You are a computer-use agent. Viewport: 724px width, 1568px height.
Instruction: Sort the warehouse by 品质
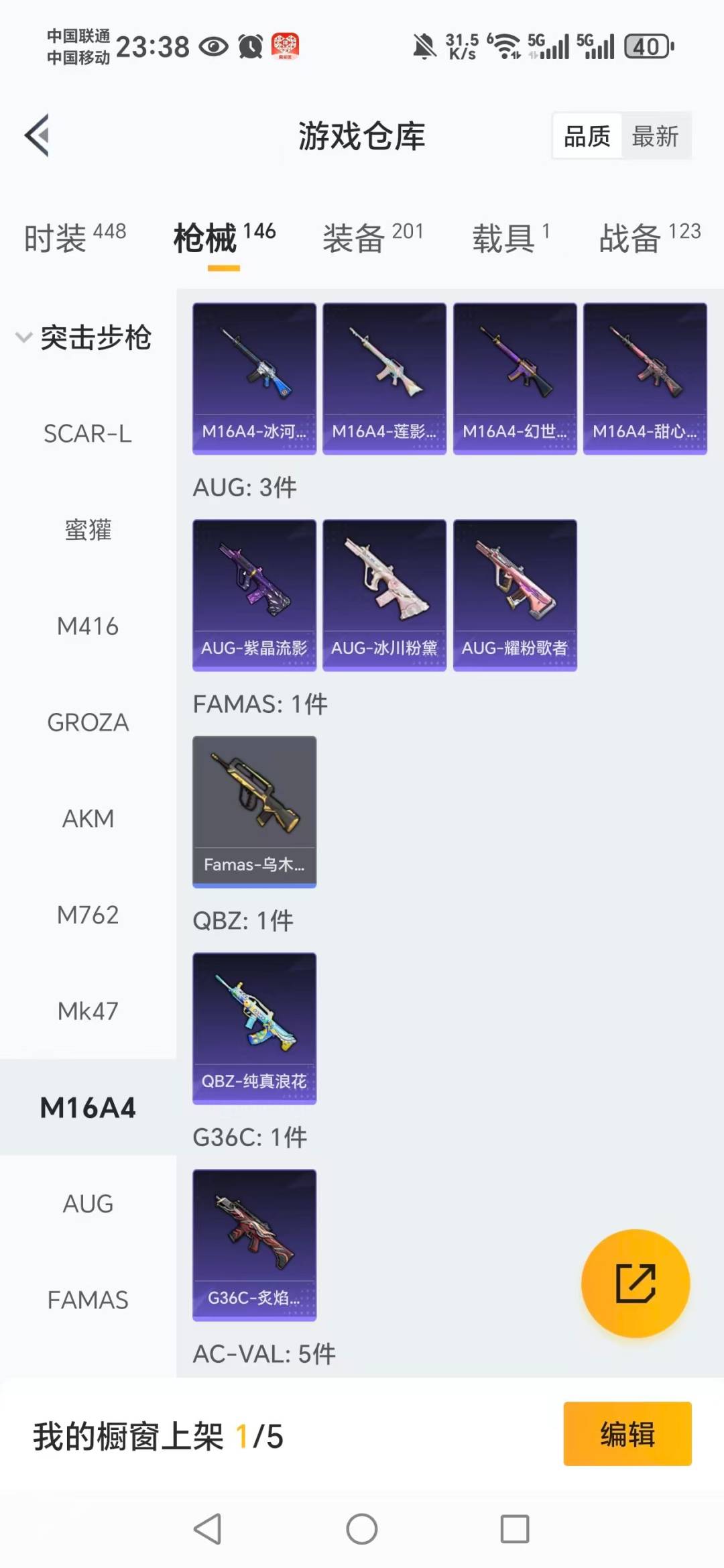587,136
